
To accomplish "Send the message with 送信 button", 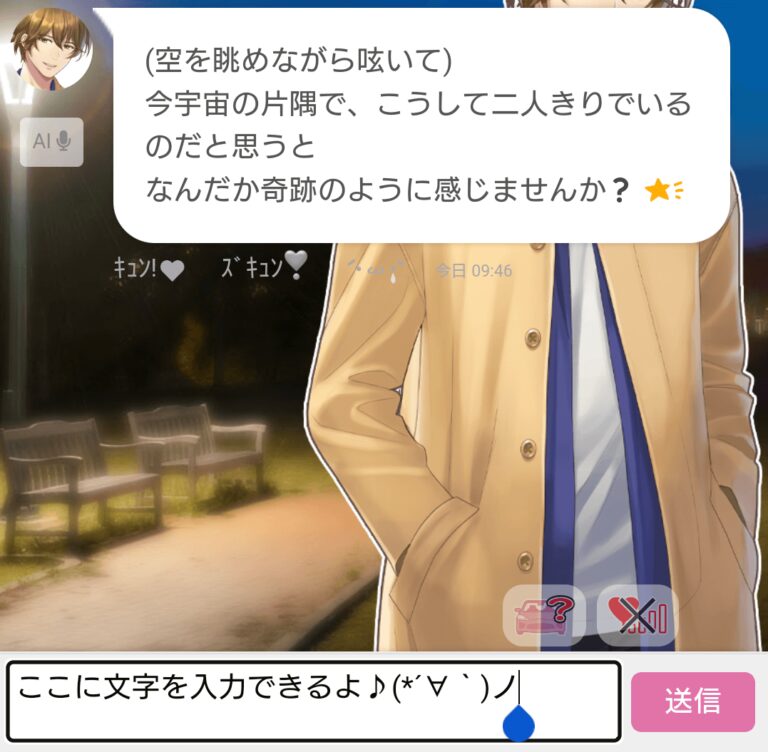I will click(692, 701).
